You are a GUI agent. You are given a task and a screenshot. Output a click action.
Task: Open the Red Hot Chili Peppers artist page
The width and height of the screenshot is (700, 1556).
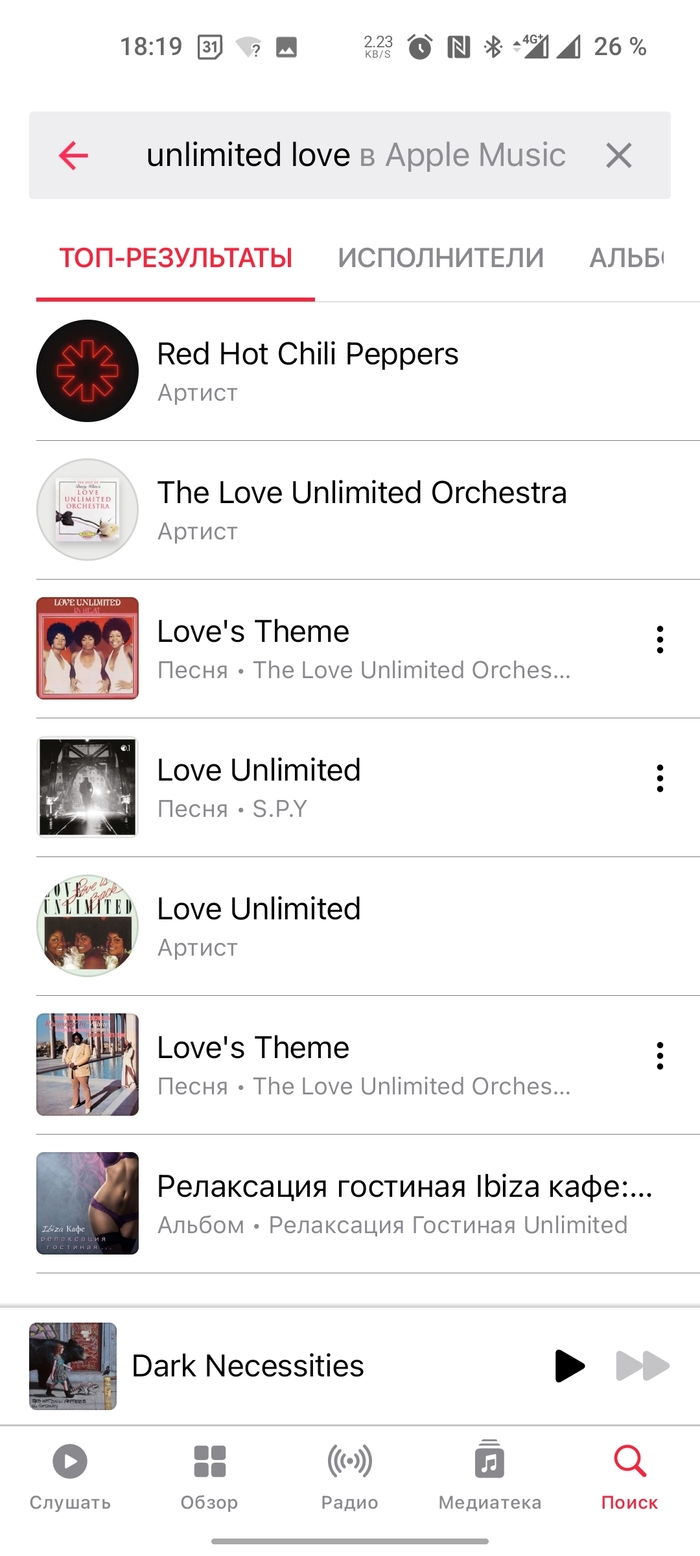point(307,371)
